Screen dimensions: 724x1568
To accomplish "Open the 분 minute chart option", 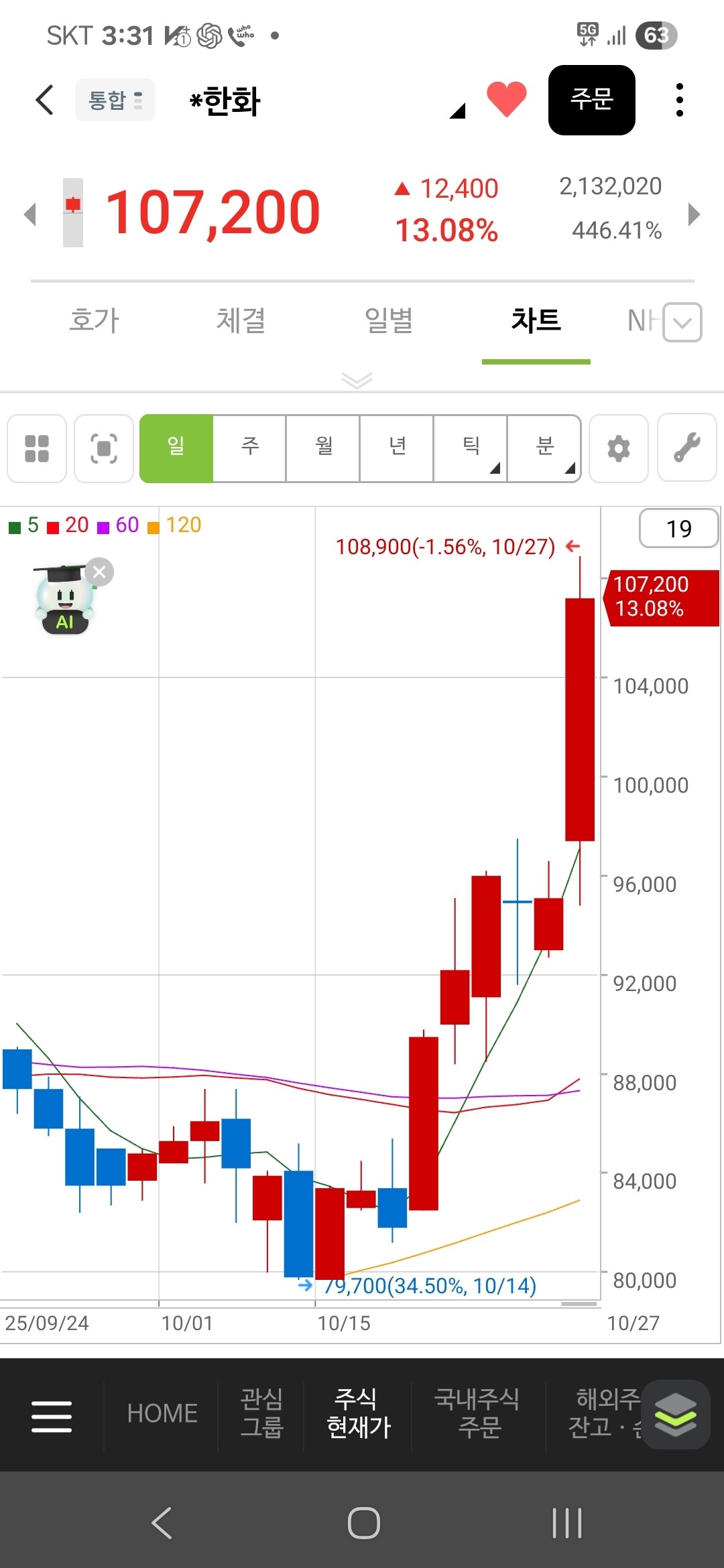I will click(x=544, y=448).
